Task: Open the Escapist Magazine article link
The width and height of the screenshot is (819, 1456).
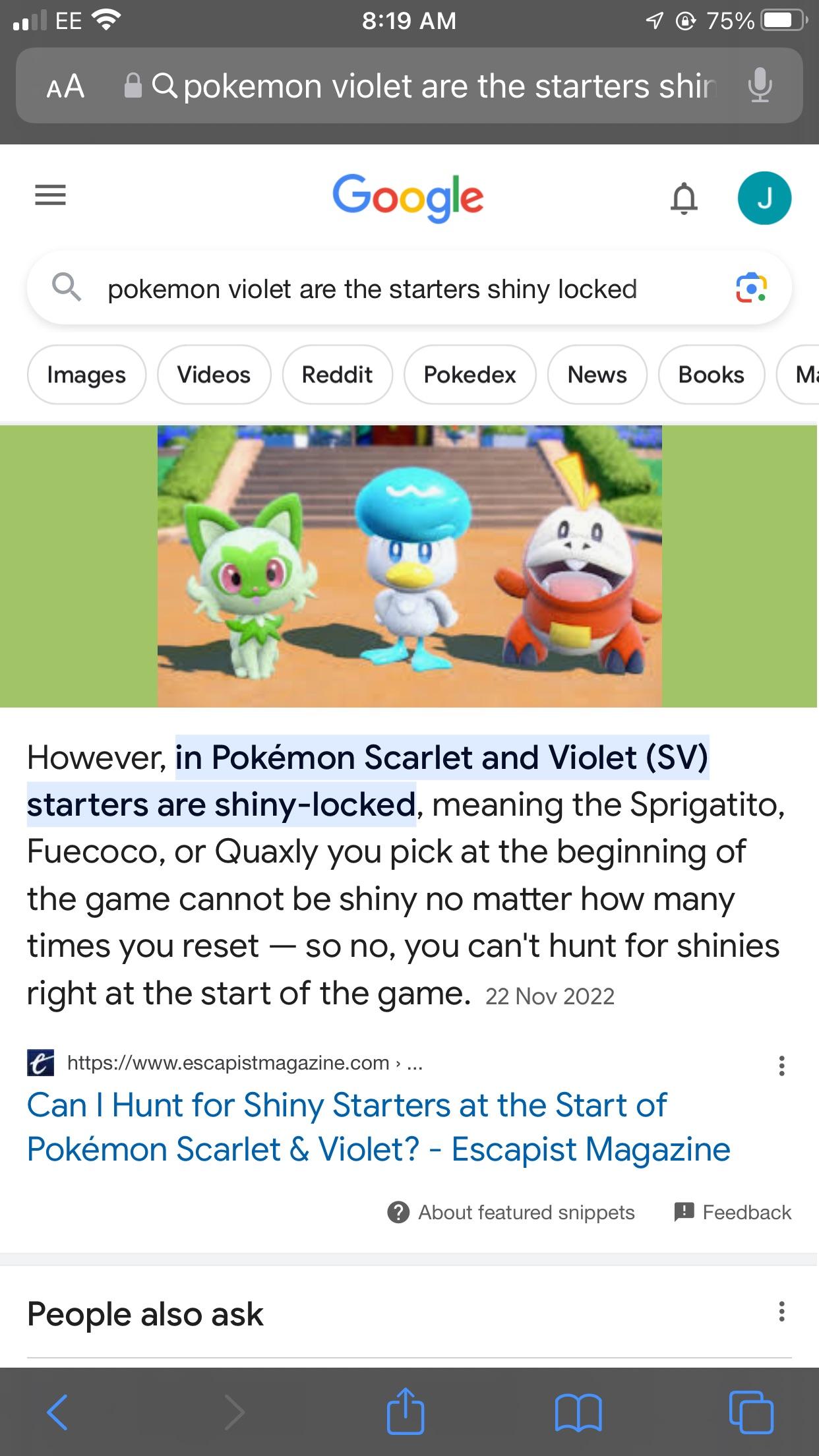Action: point(378,1127)
